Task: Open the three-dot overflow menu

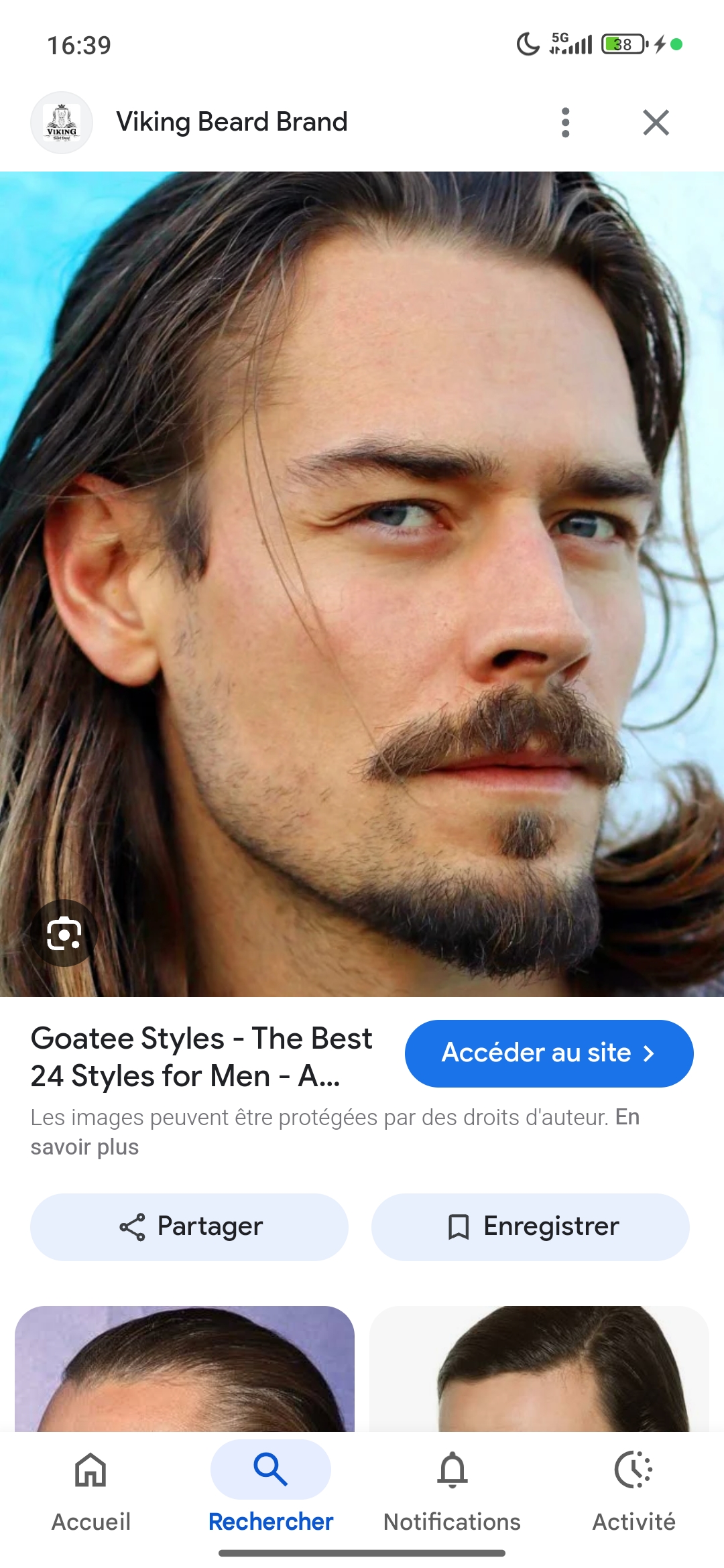Action: 565,123
